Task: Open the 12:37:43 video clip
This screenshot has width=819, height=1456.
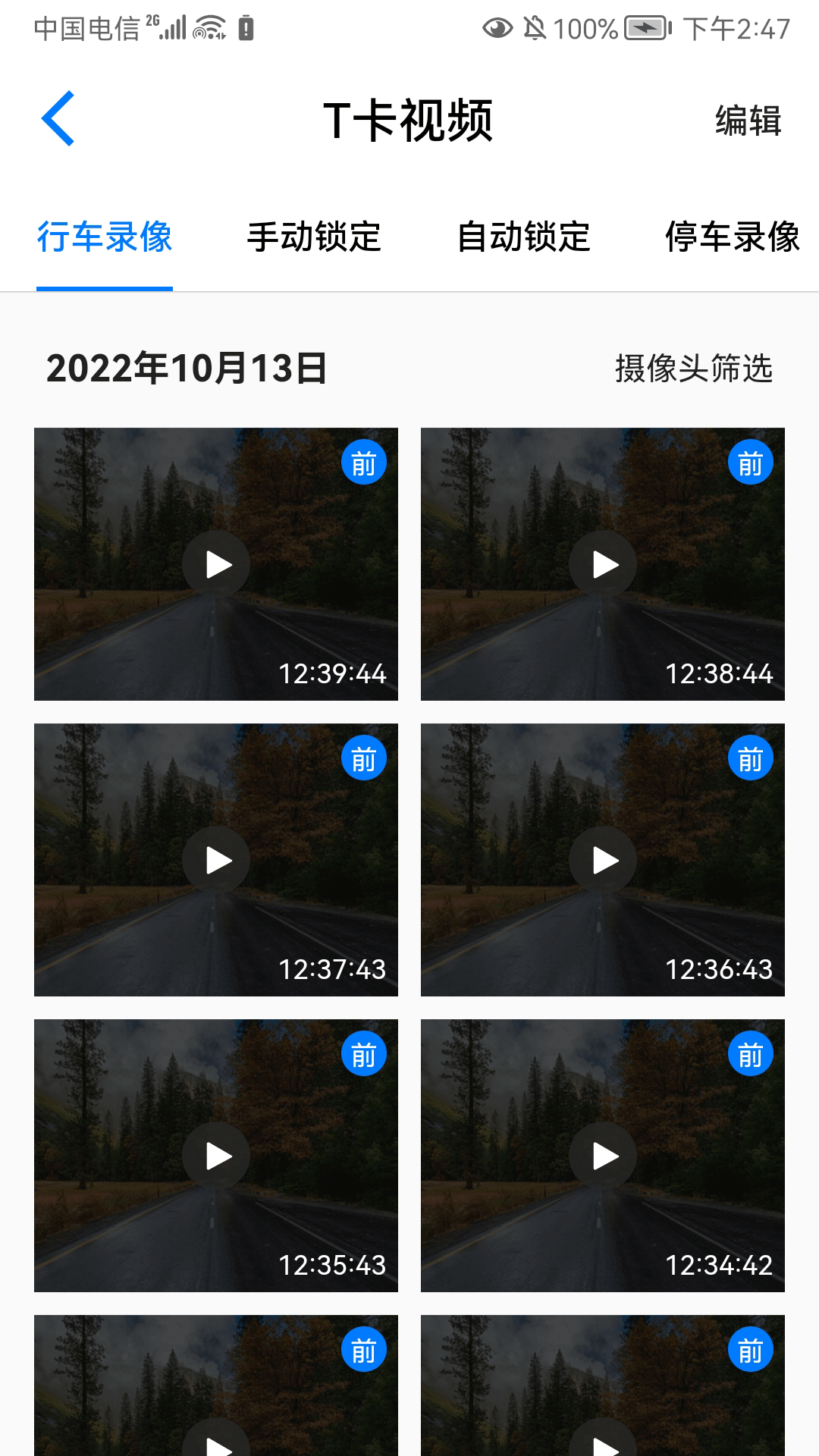Action: click(x=216, y=860)
